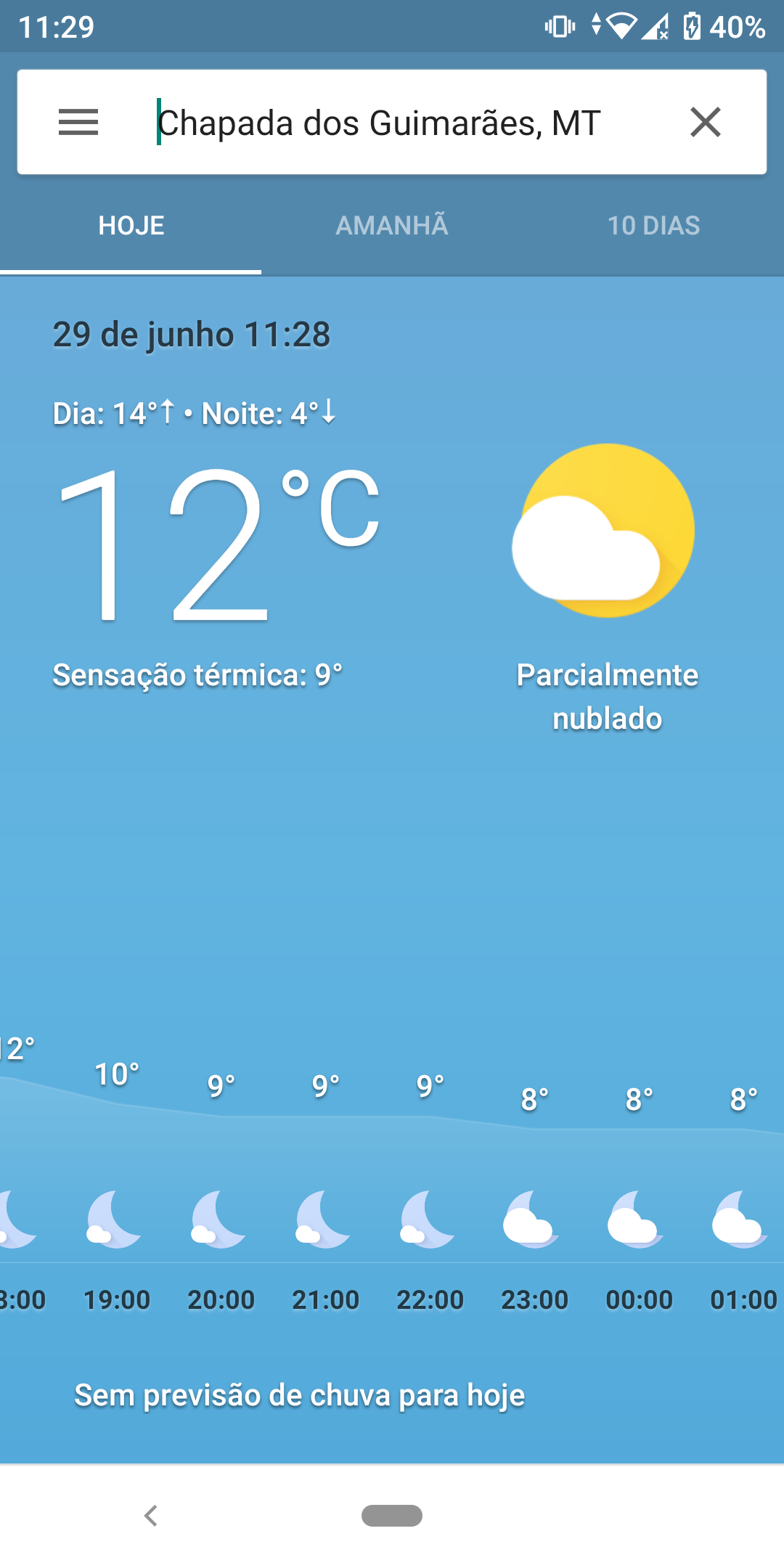Switch to the AMANHÃ tab
The height and width of the screenshot is (1568, 784).
coord(392,225)
